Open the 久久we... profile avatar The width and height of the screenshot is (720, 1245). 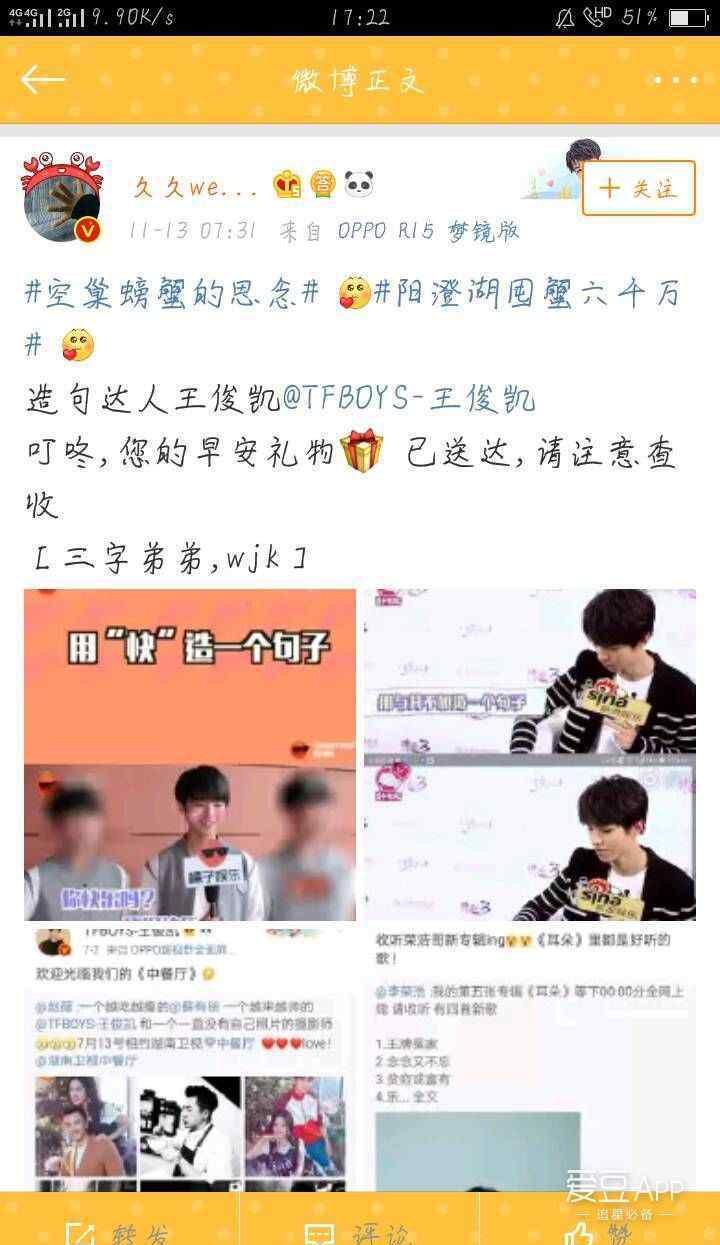(62, 197)
